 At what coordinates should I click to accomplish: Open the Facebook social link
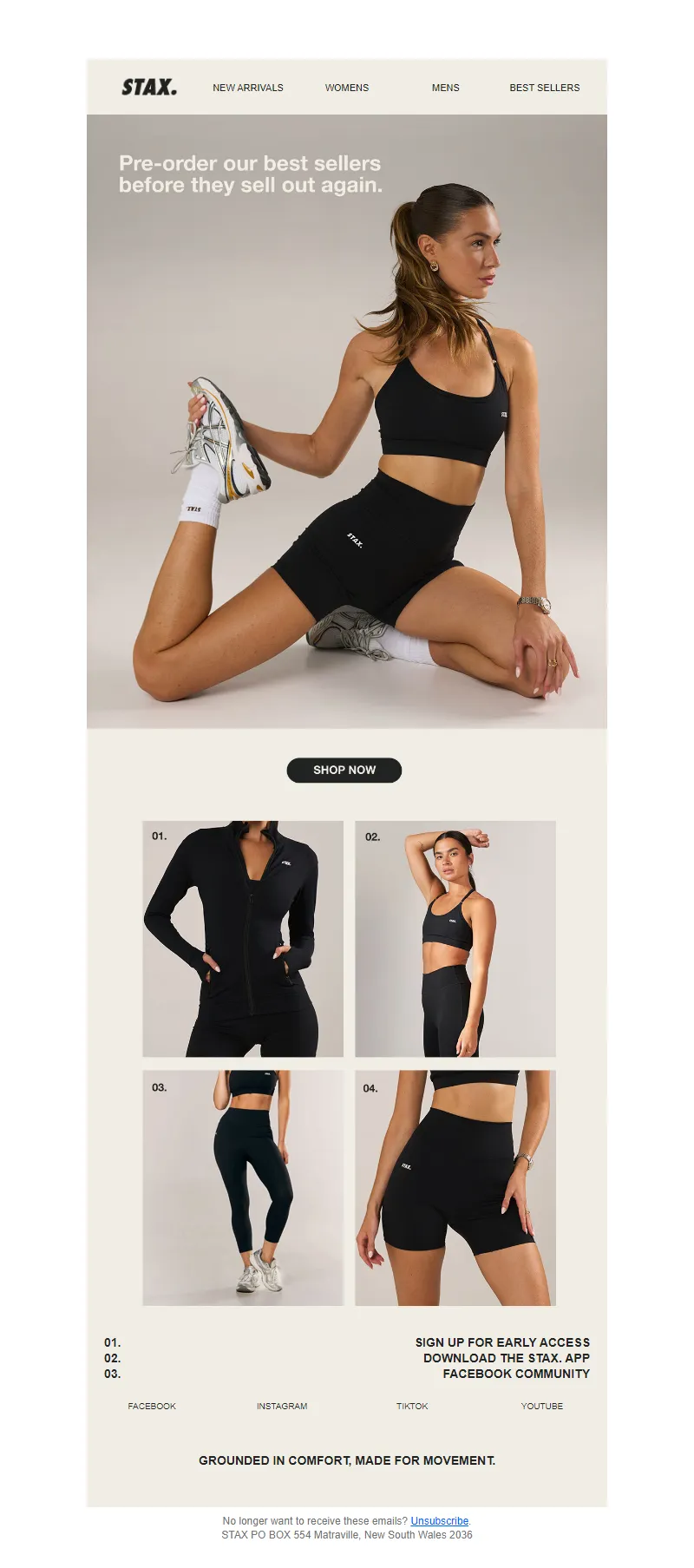[x=152, y=1406]
